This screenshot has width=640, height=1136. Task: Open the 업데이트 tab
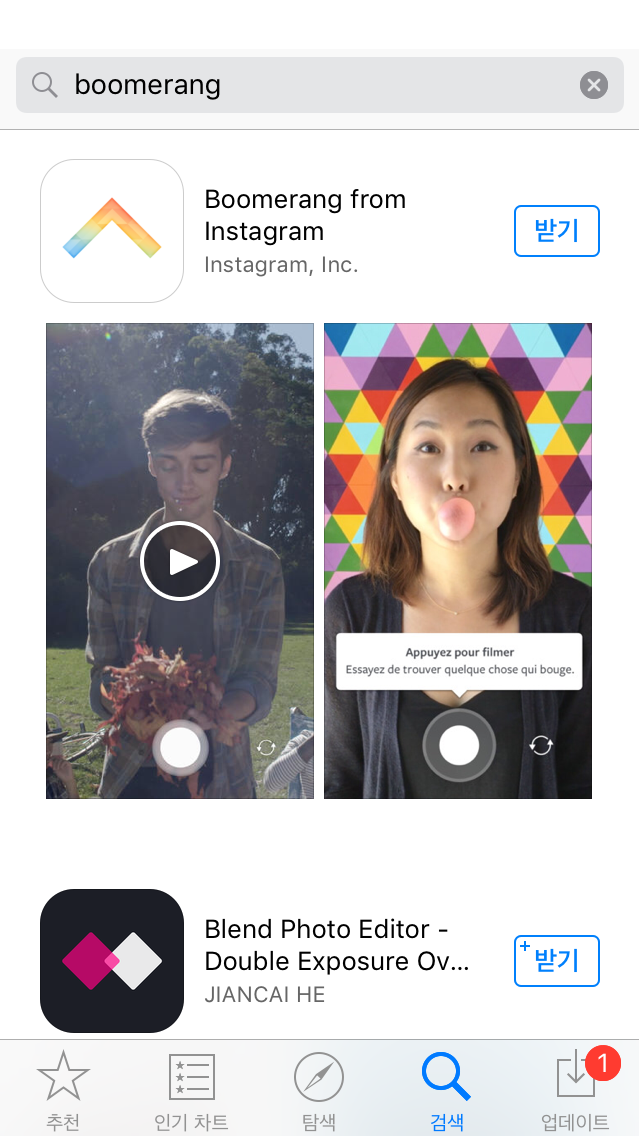tap(575, 1090)
